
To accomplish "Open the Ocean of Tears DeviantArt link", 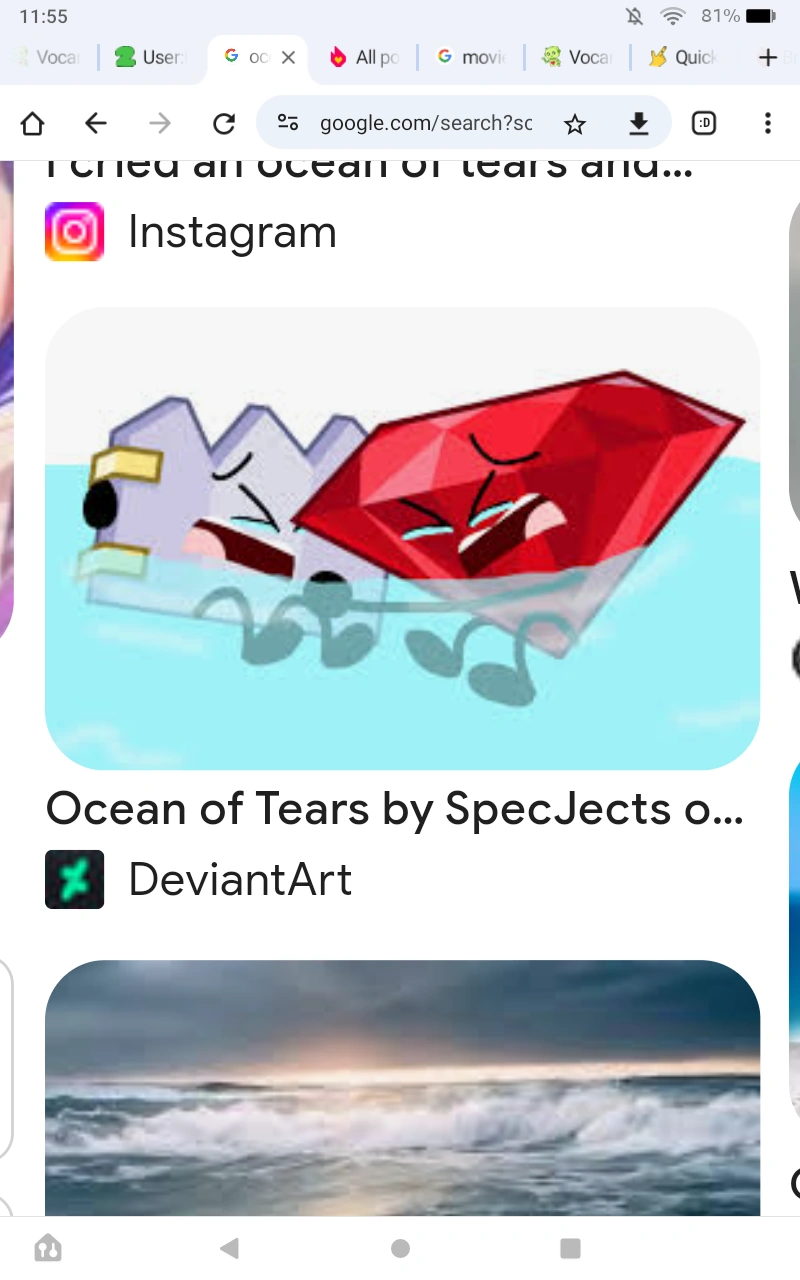I will click(x=394, y=809).
